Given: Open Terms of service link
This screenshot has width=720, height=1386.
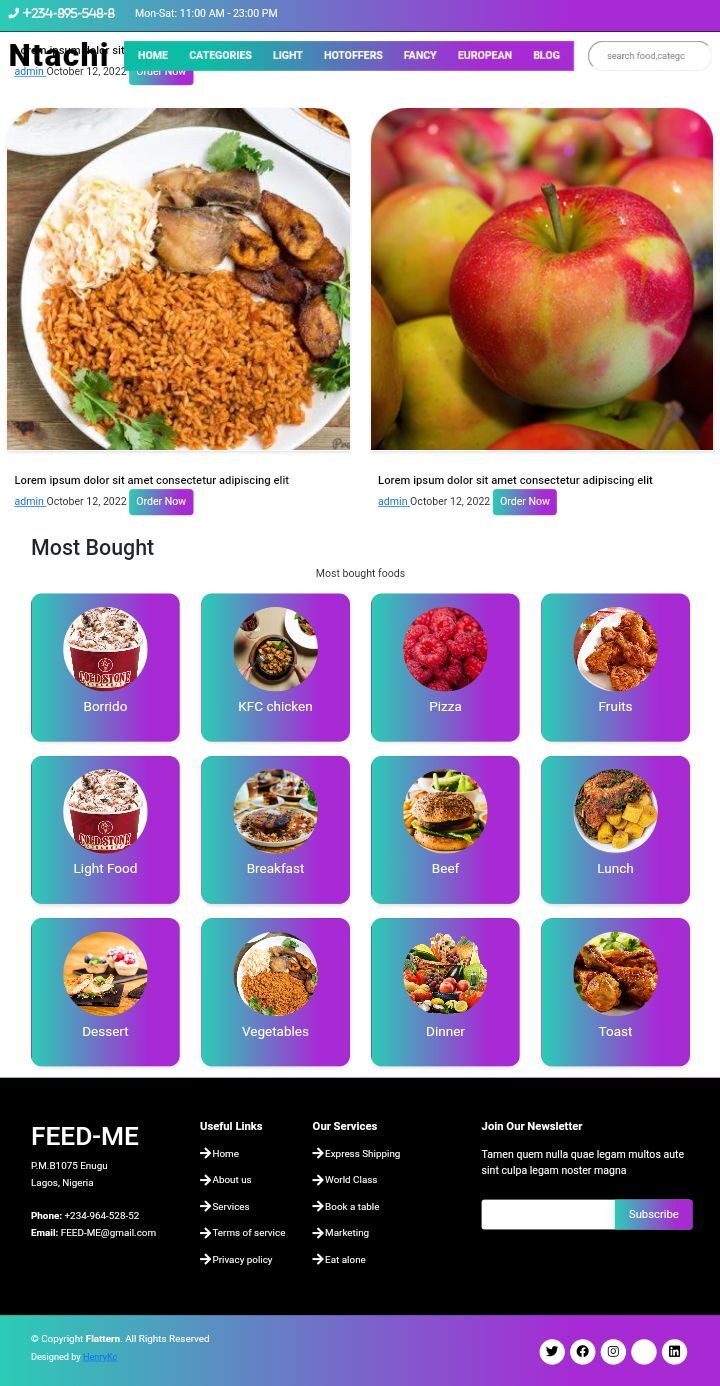Looking at the screenshot, I should coord(248,1233).
